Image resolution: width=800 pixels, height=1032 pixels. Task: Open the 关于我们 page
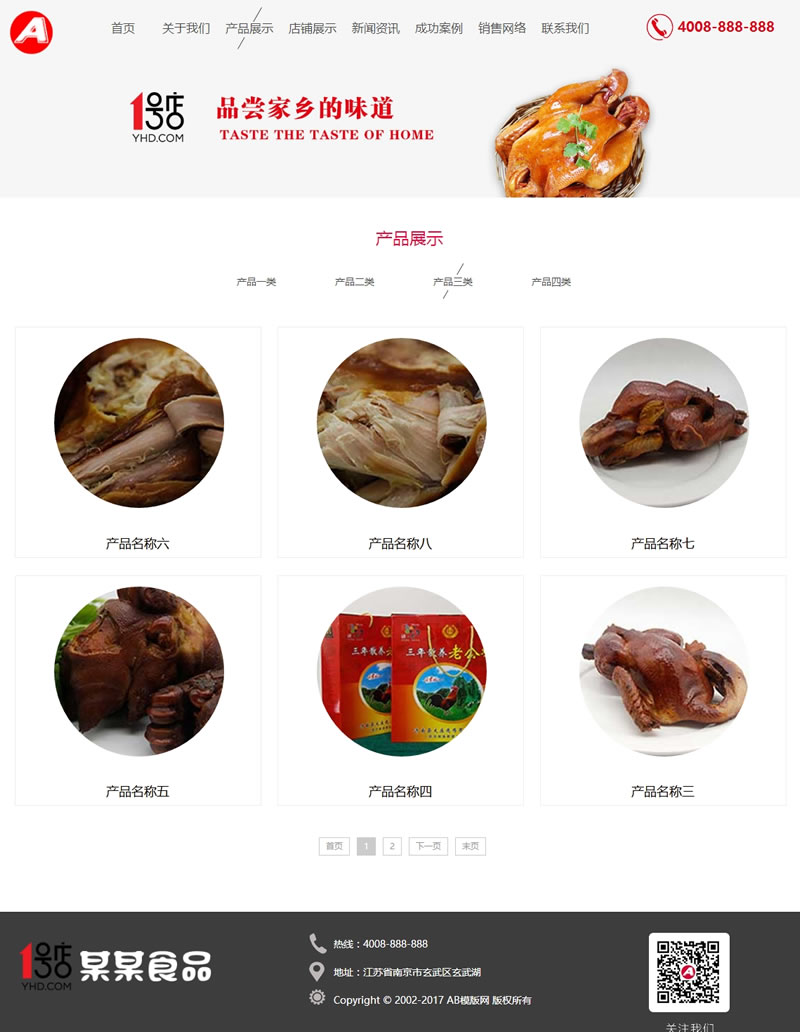coord(186,28)
